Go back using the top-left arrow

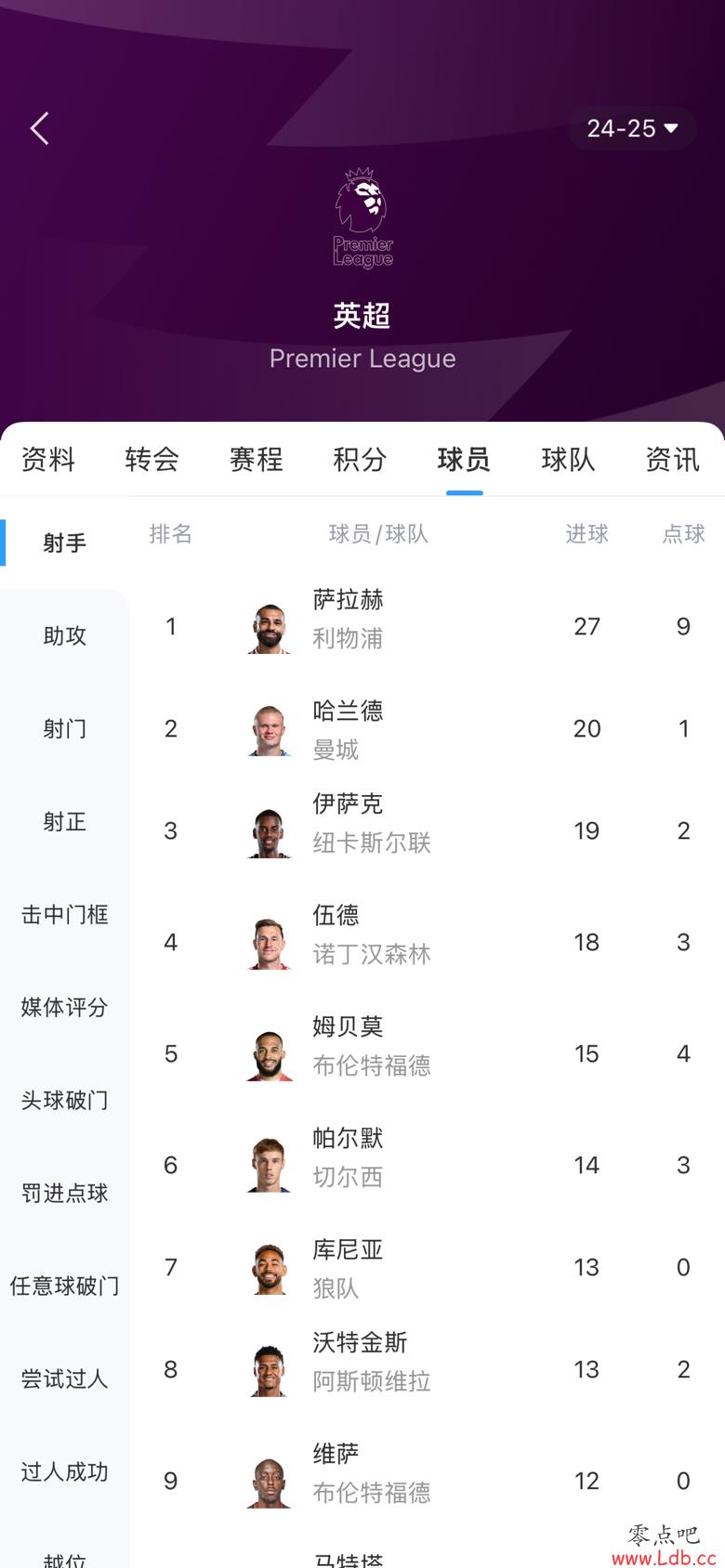click(x=39, y=128)
